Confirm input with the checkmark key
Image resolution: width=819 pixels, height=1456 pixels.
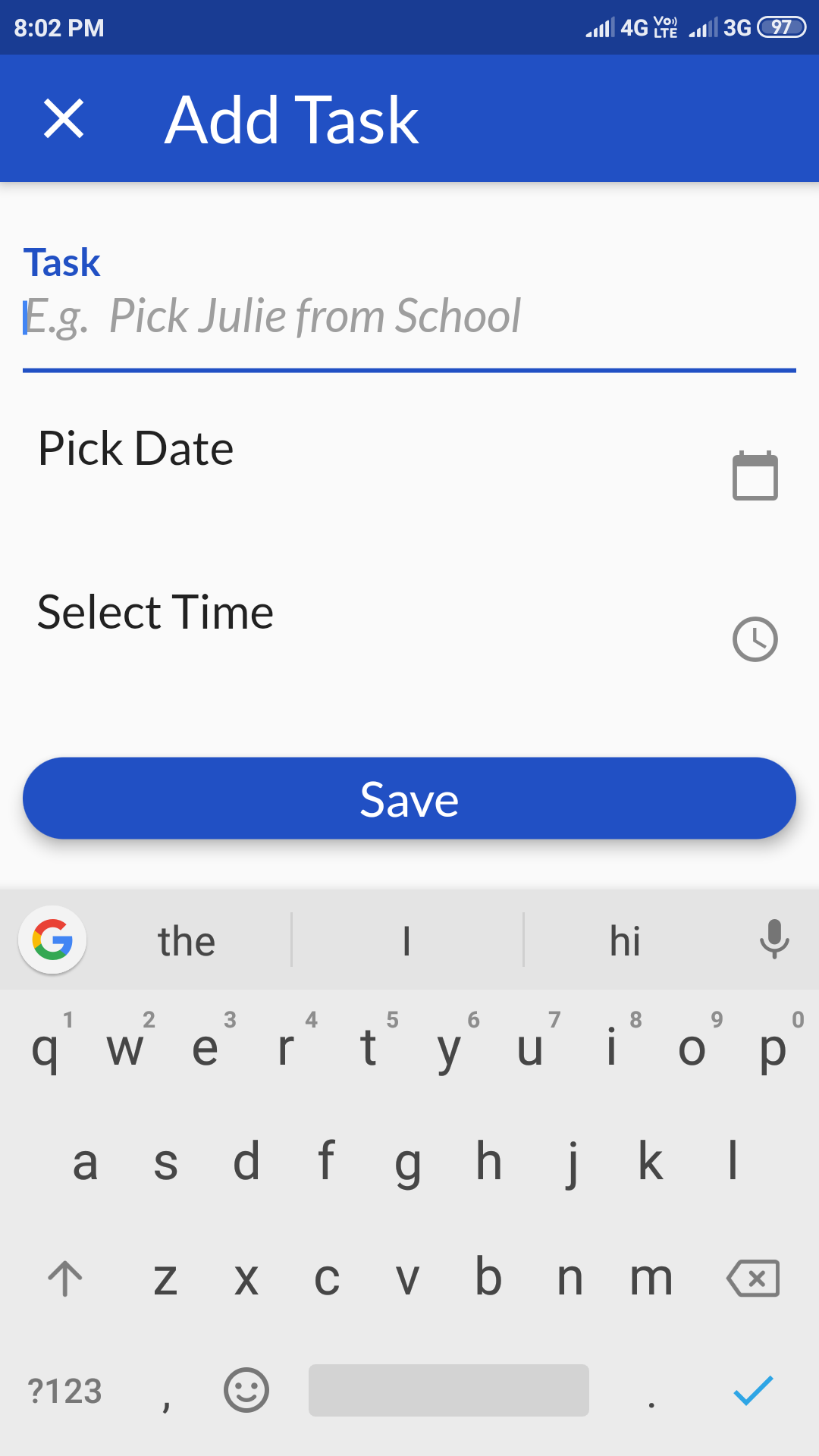[x=753, y=1390]
